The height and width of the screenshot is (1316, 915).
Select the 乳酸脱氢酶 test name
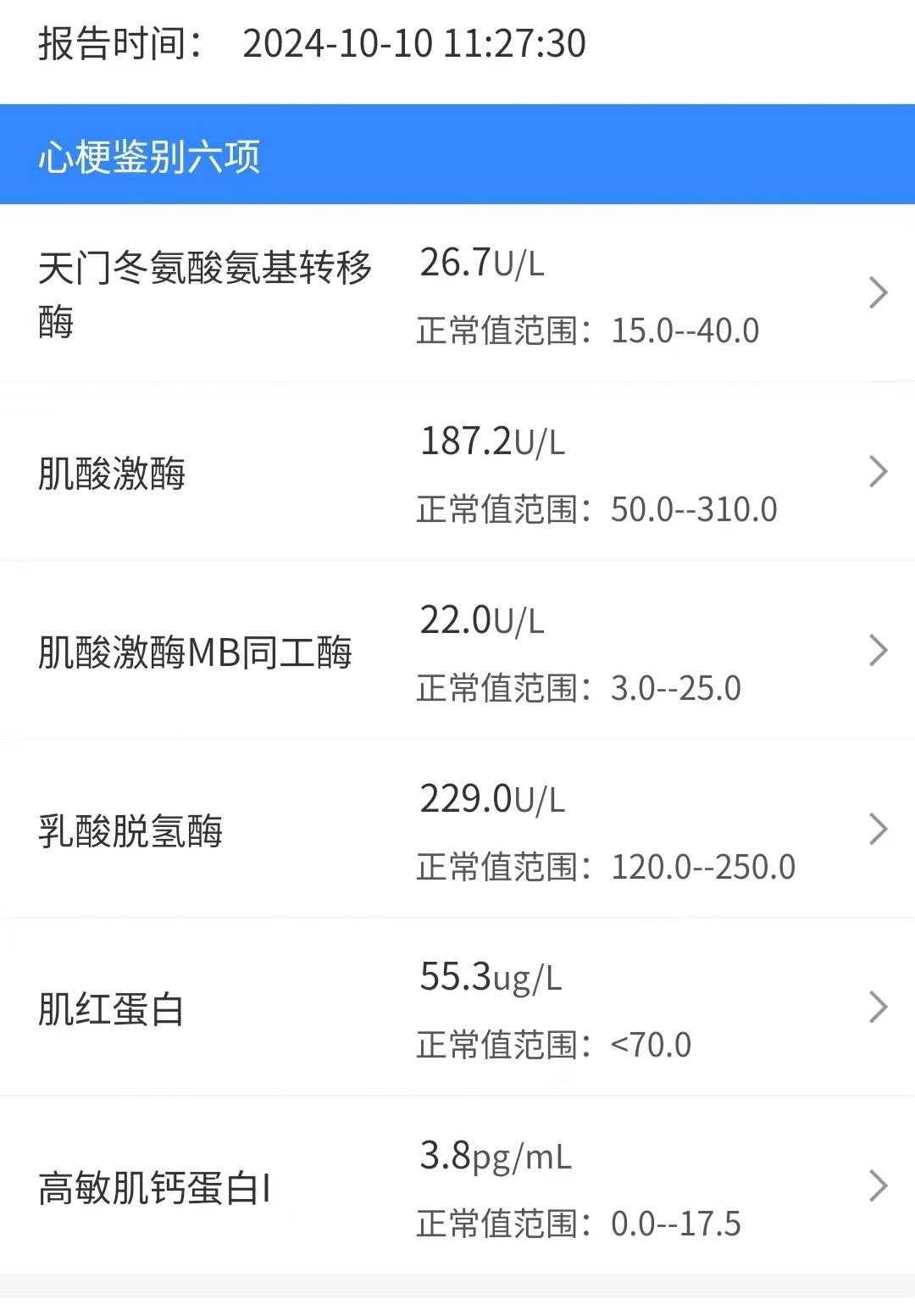[x=131, y=830]
